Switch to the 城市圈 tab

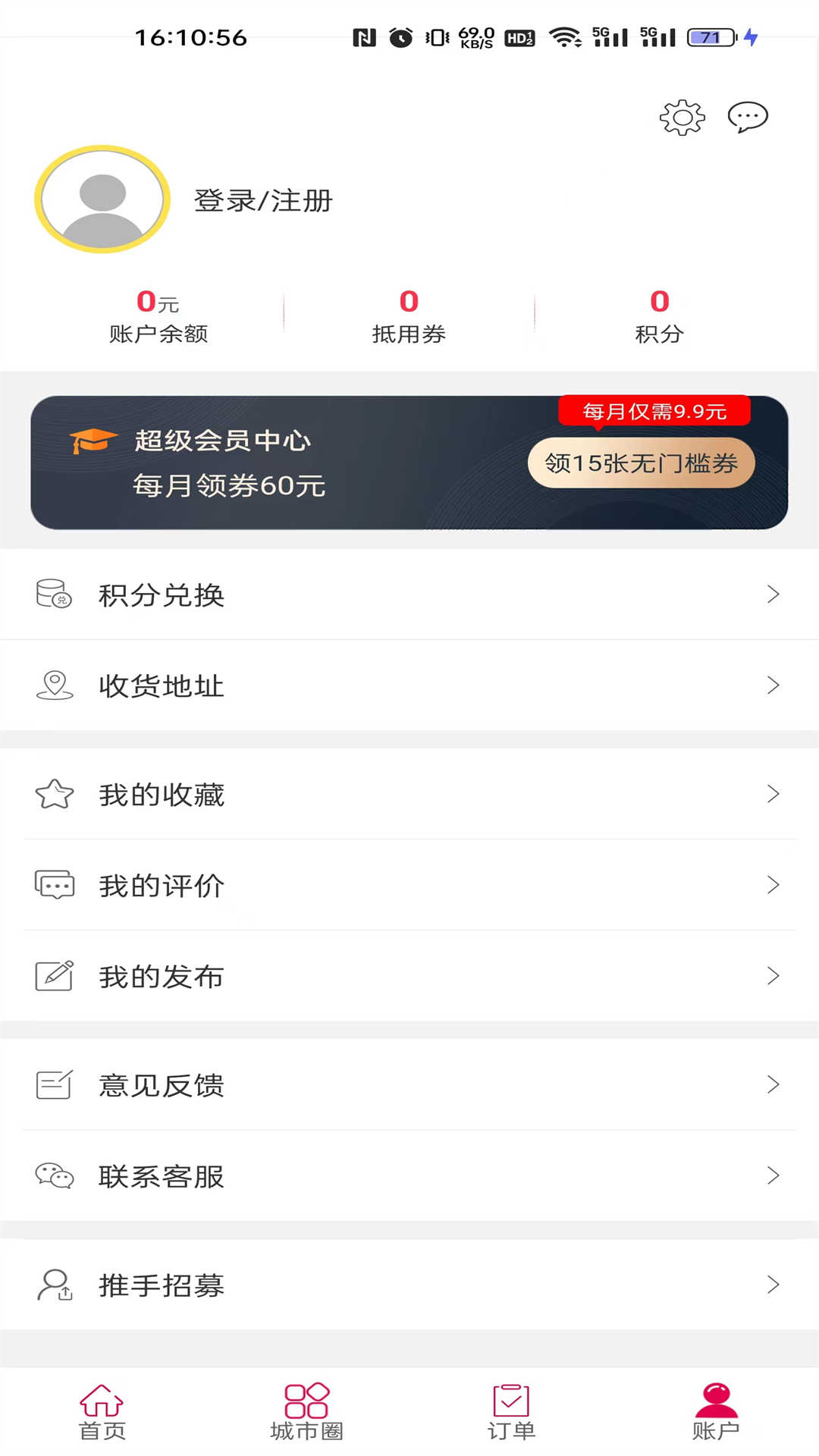(306, 1412)
